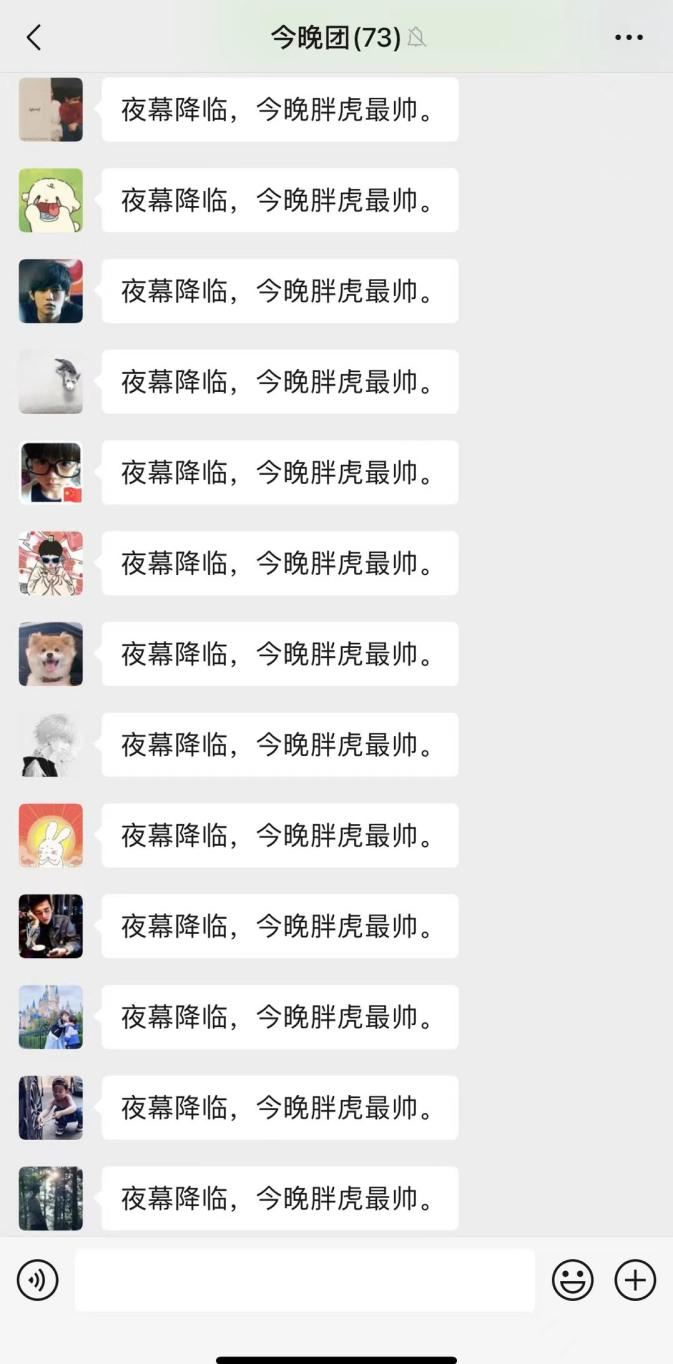Open profile of the Disney castle avatar
This screenshot has width=673, height=1364.
pos(51,1017)
